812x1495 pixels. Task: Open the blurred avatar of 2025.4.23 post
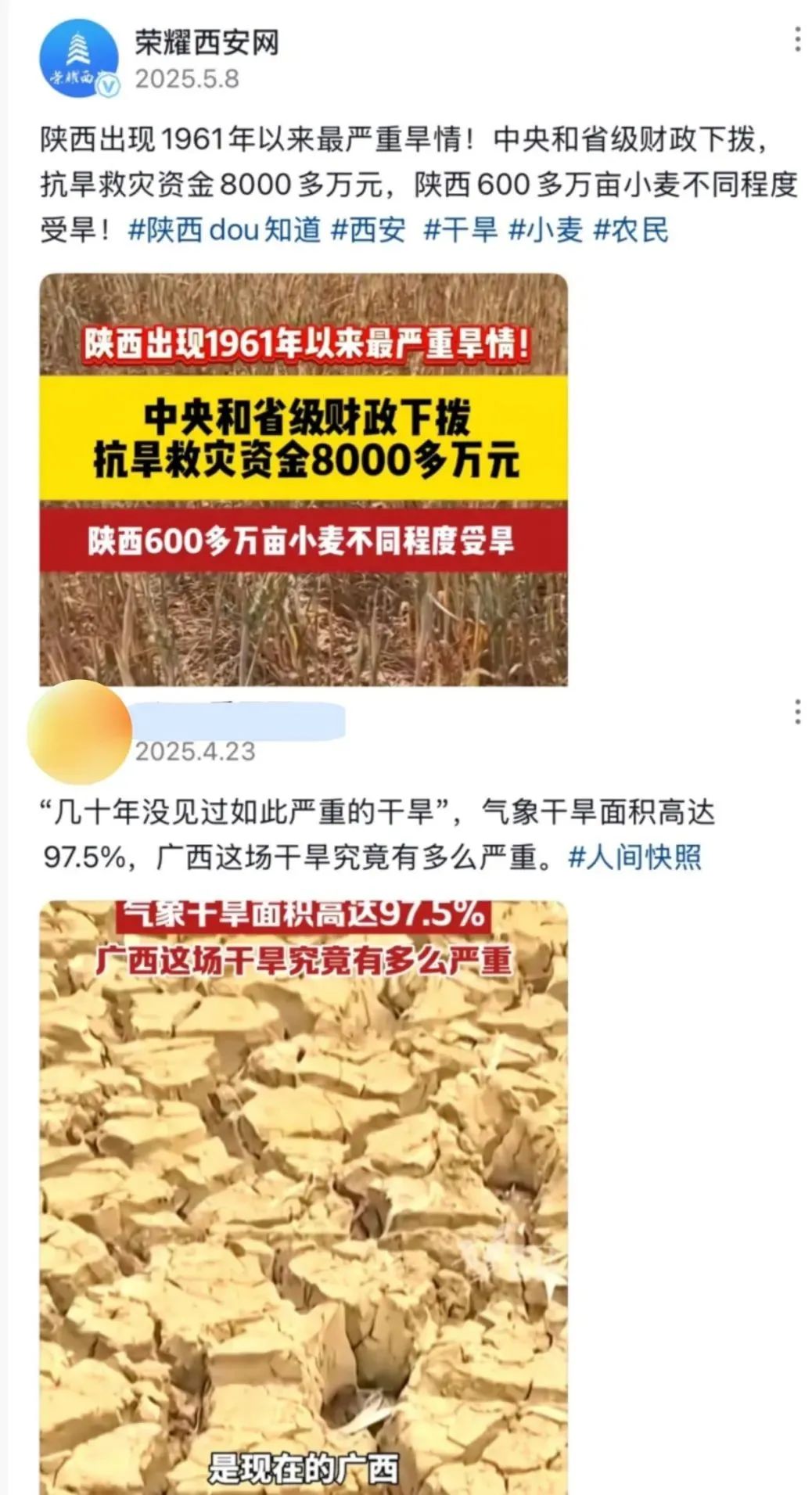point(79,731)
